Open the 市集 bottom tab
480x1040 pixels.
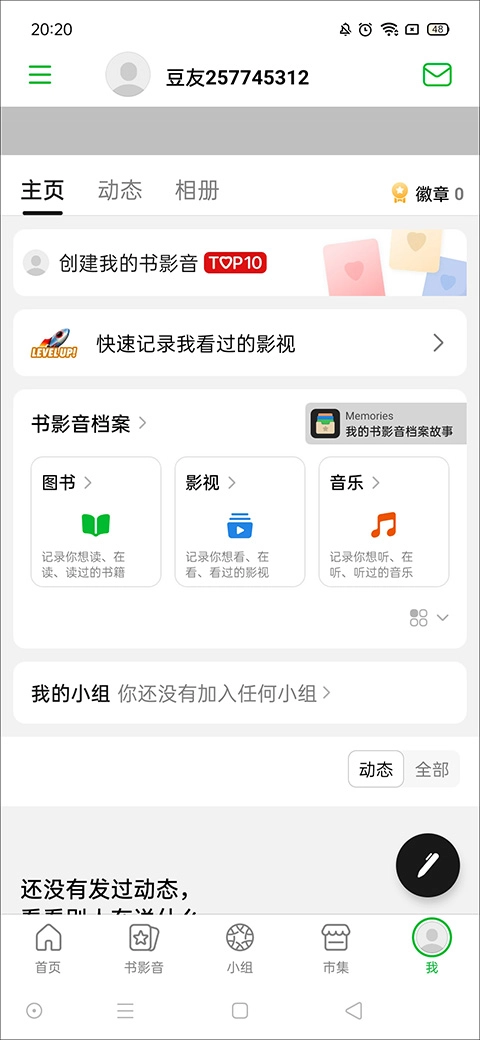click(x=335, y=949)
